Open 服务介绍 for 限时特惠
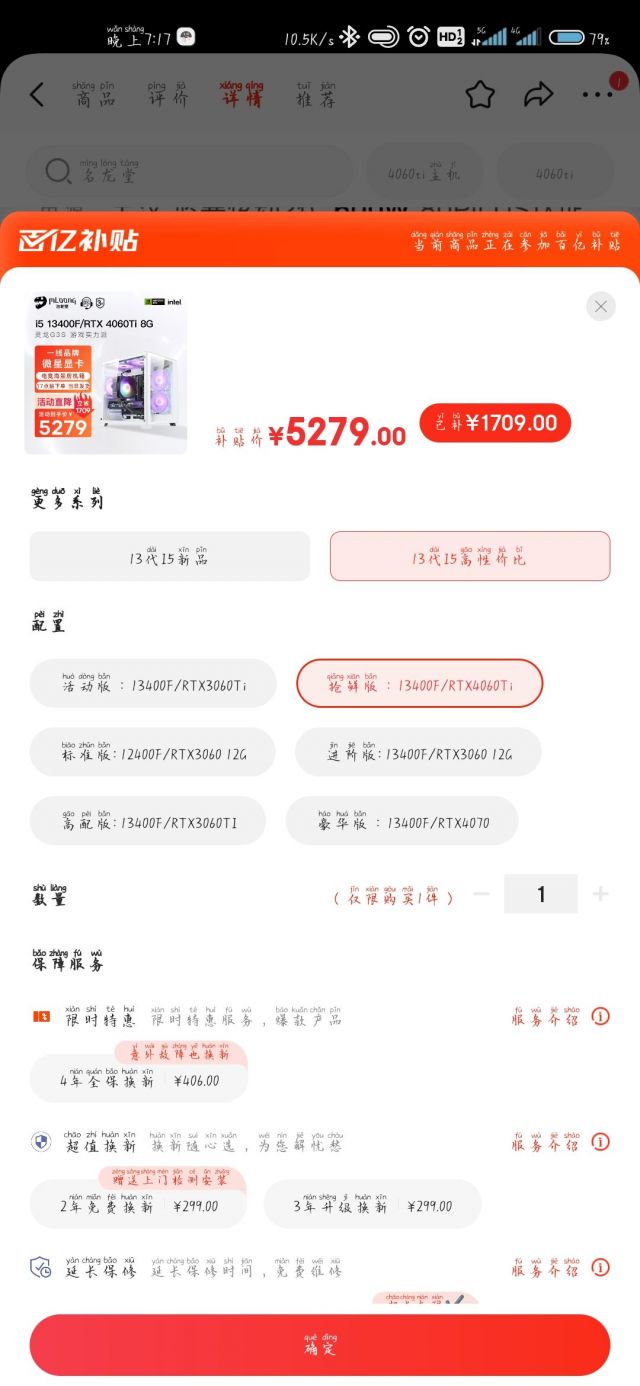Screen dimensions: 640x1386 560,1016
